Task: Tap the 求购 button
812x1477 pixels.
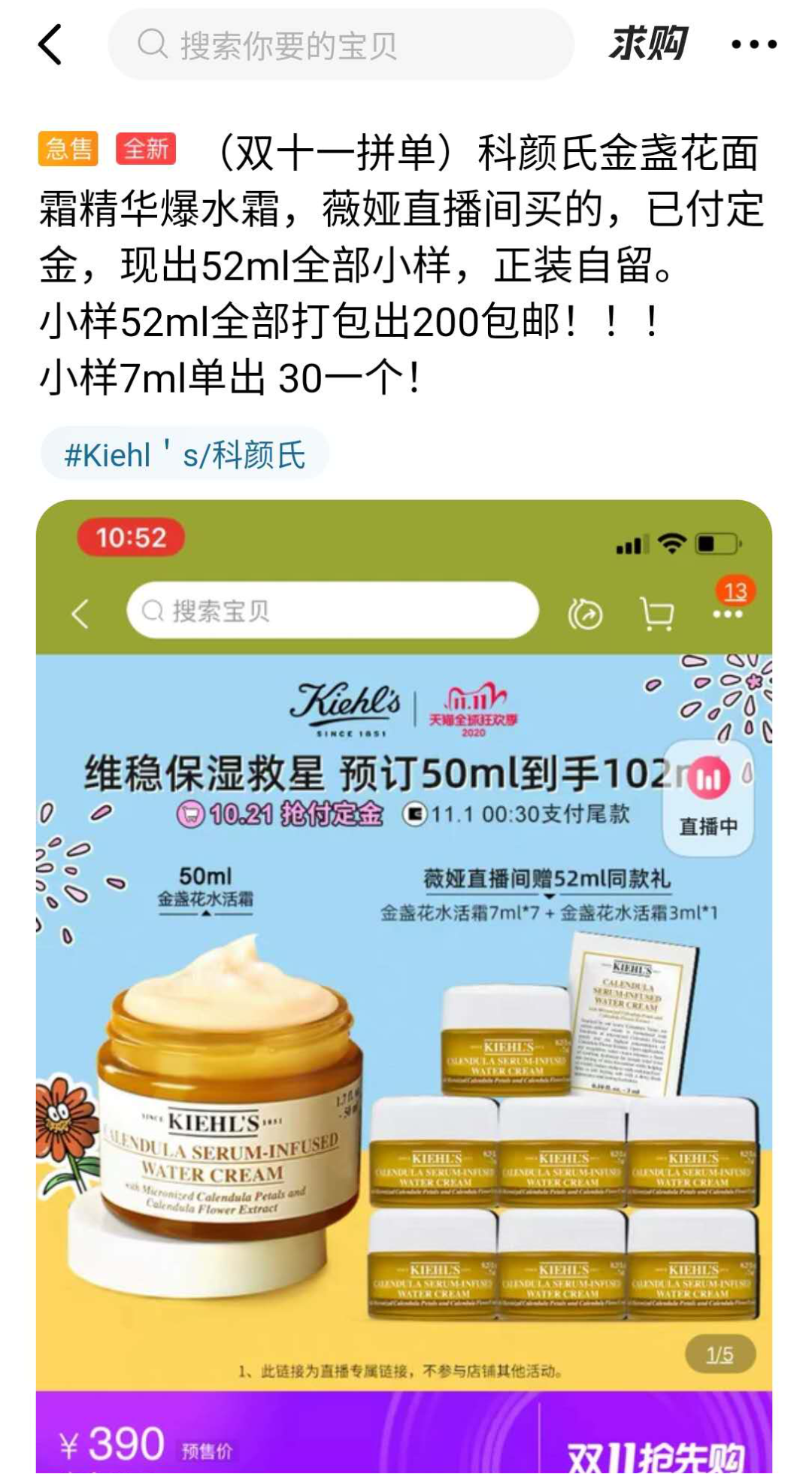Action: [647, 44]
